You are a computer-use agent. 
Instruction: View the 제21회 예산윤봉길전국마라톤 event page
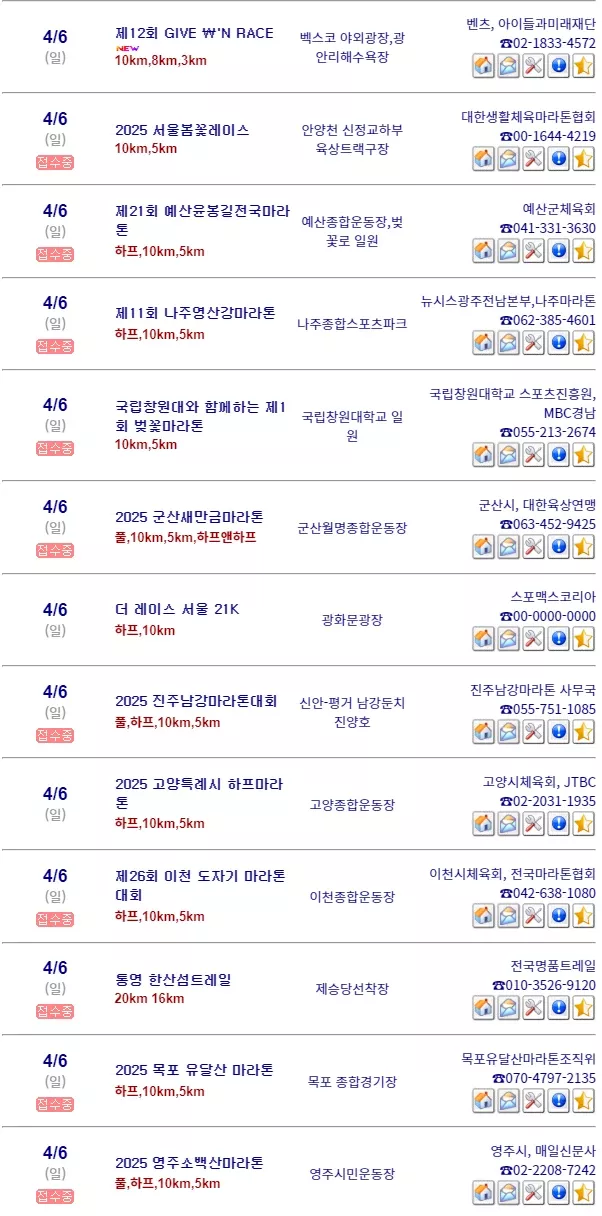[x=202, y=220]
